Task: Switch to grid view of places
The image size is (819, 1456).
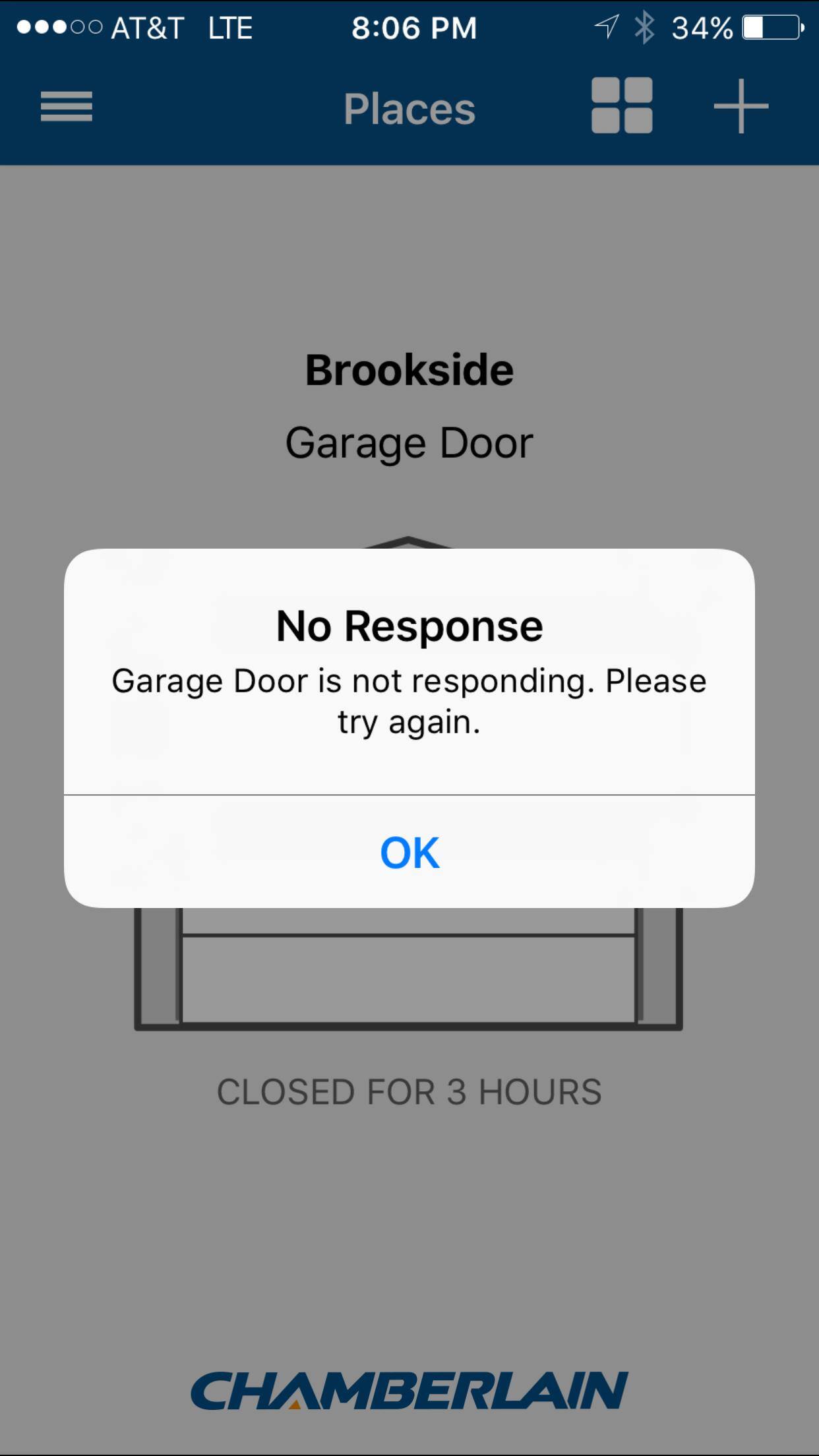Action: 622,106
